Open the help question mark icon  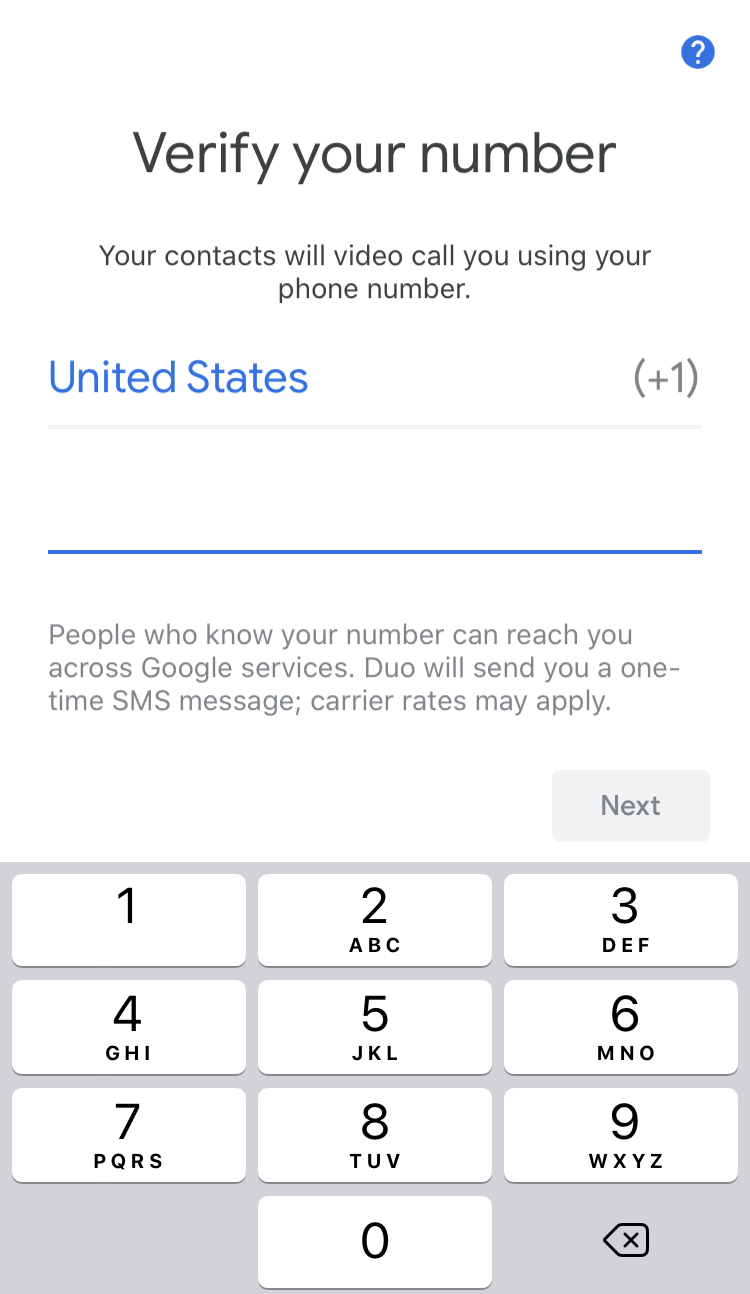tap(697, 52)
